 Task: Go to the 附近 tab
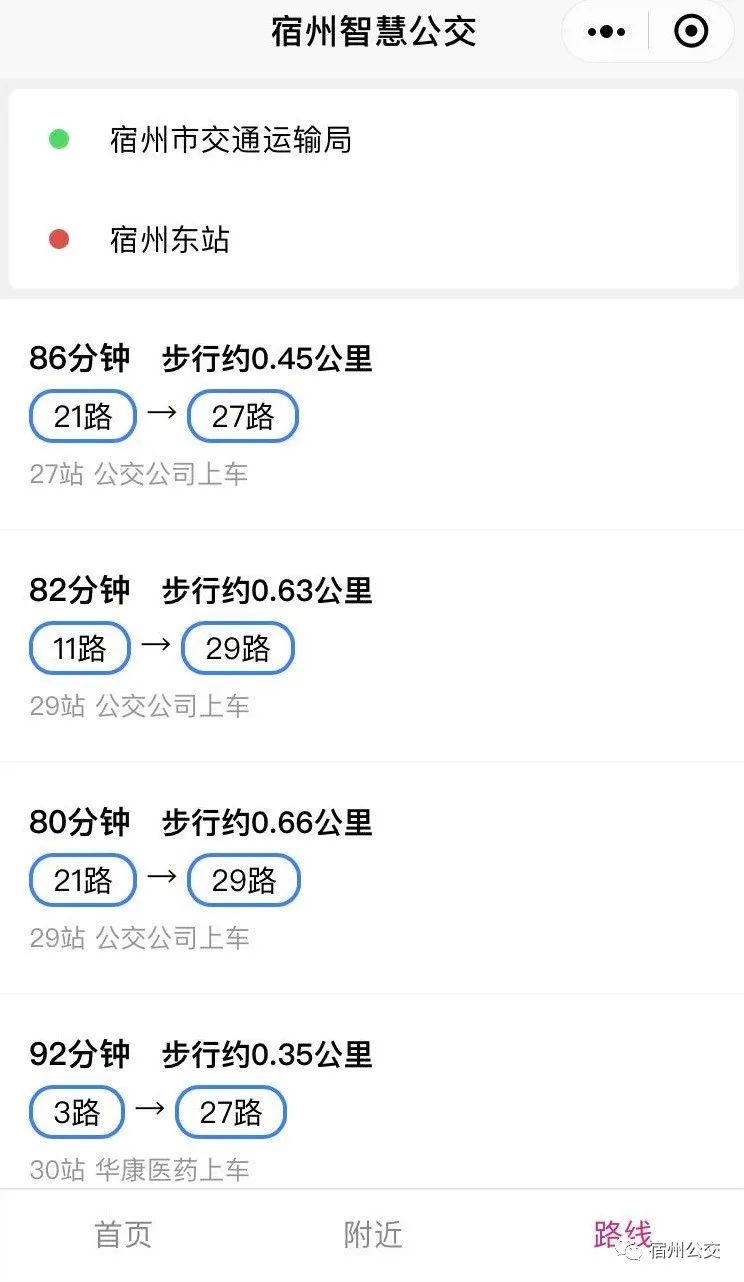372,1234
